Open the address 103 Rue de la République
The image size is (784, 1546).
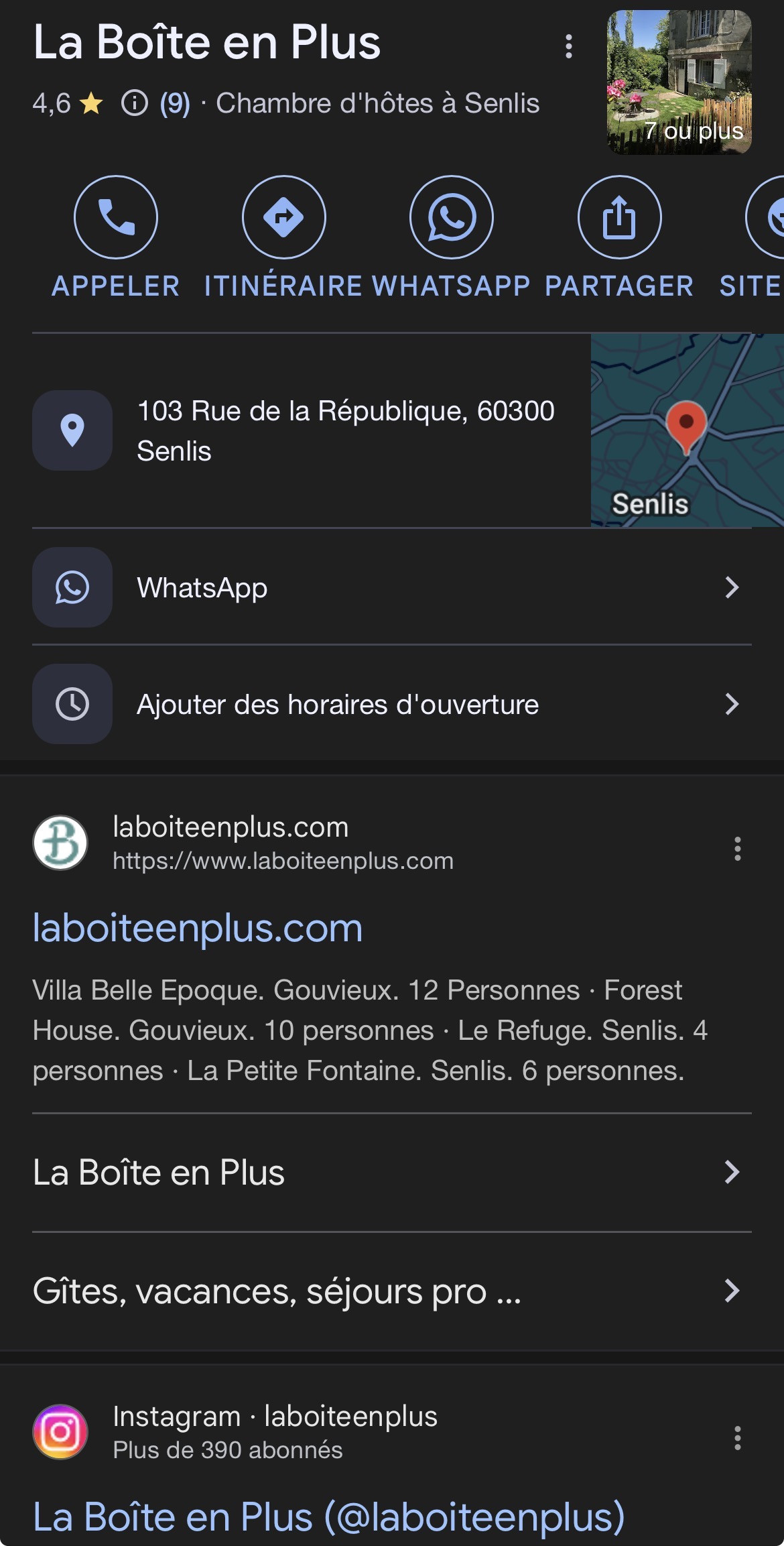[x=345, y=430]
